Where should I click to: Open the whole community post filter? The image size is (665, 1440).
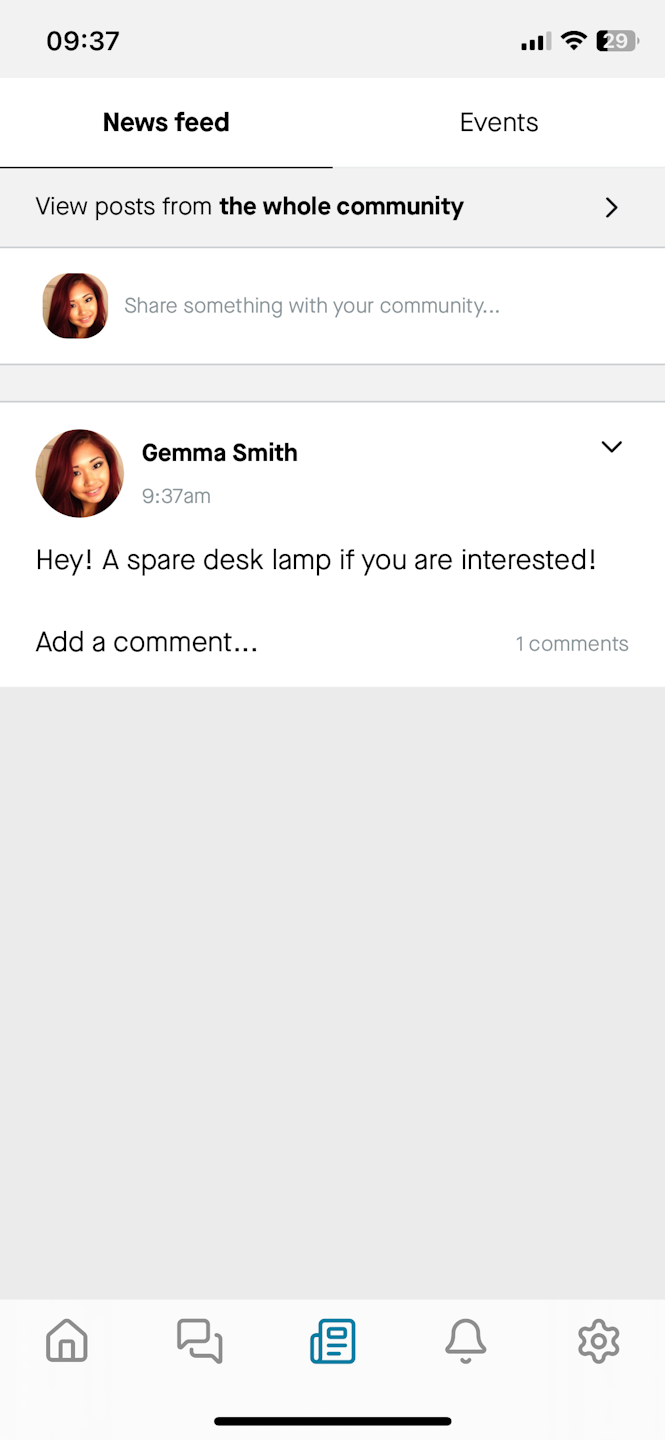332,207
